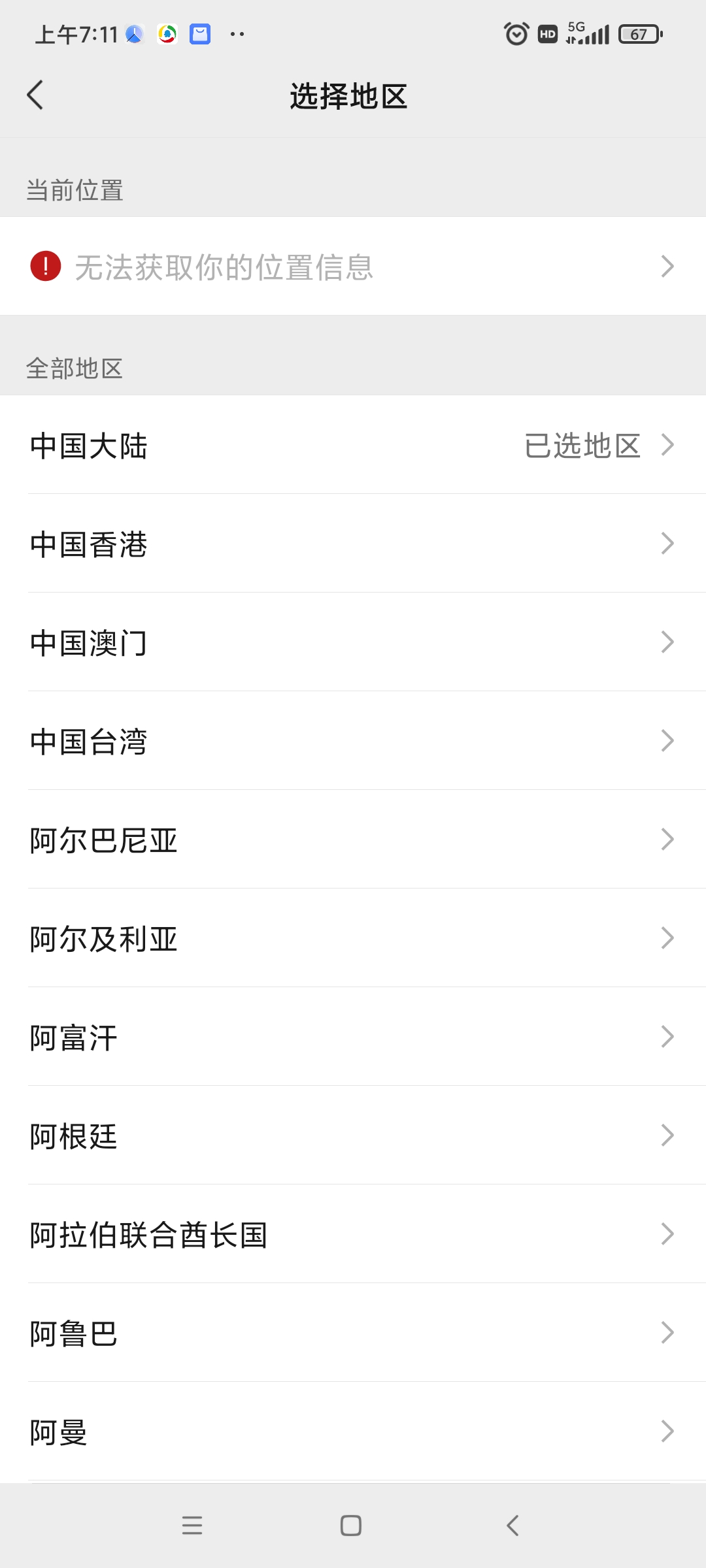Tap the system home button
706x1568 pixels.
coord(351,1526)
